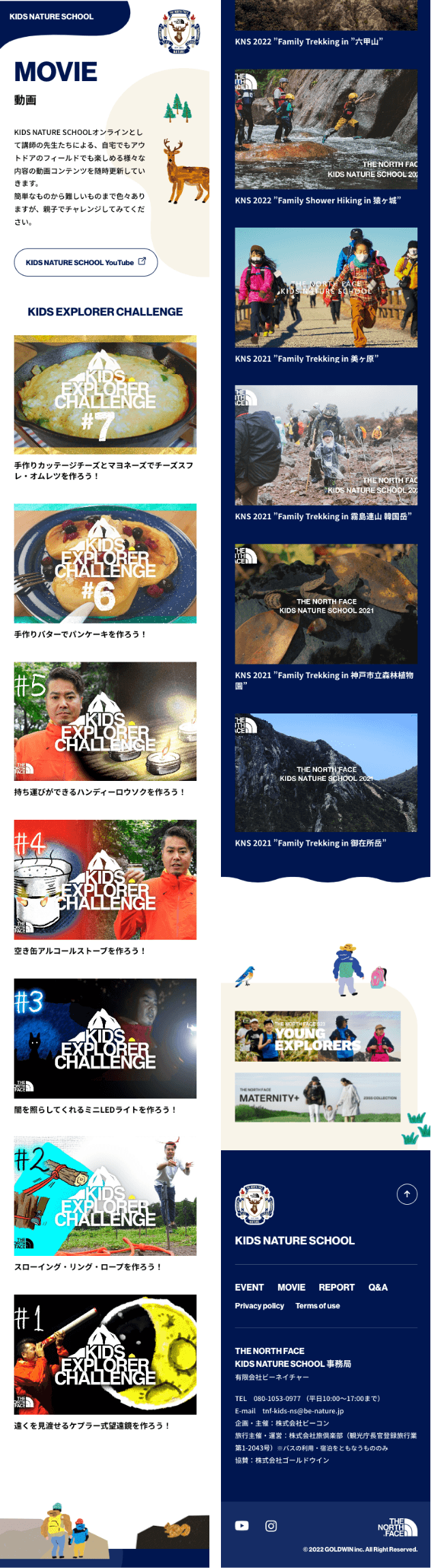Open the Family Trekking in 御在所岳 video
431x1568 pixels.
click(x=326, y=772)
